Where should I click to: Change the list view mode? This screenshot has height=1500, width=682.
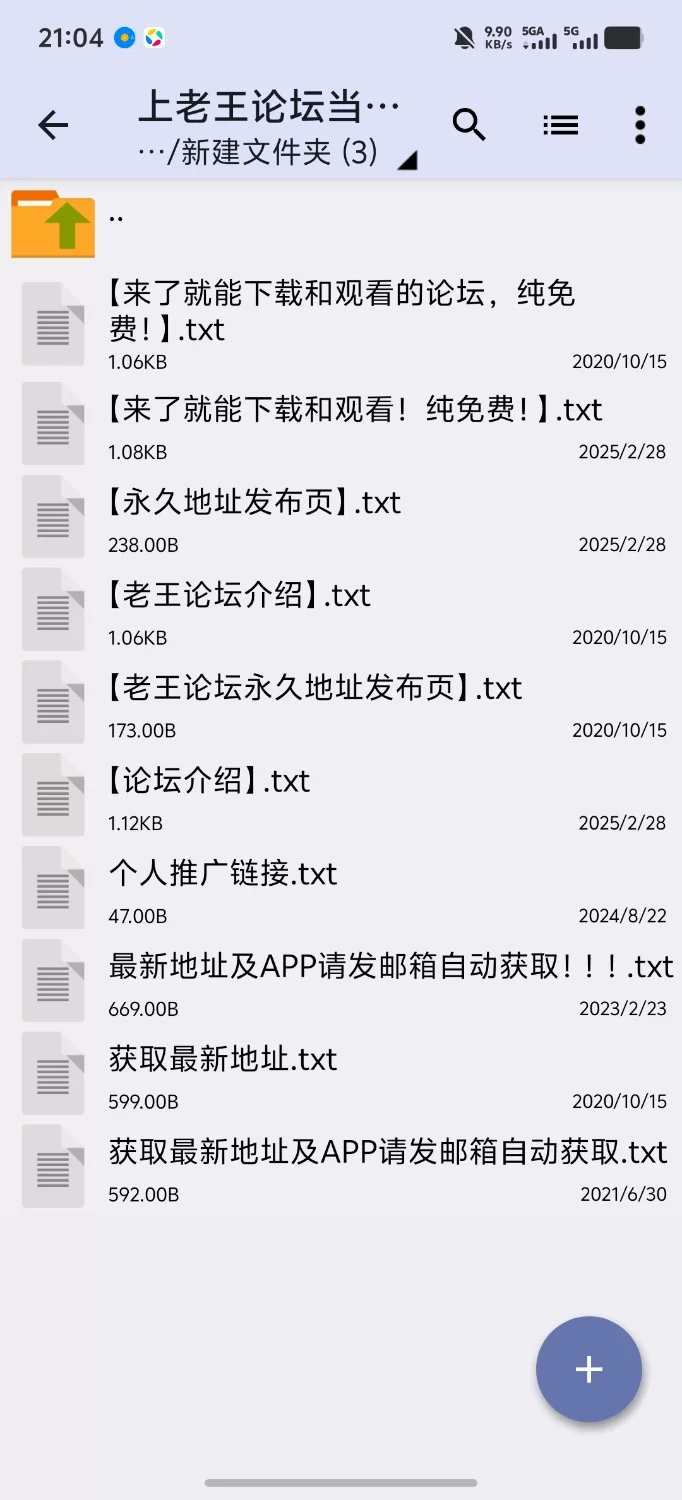point(560,126)
